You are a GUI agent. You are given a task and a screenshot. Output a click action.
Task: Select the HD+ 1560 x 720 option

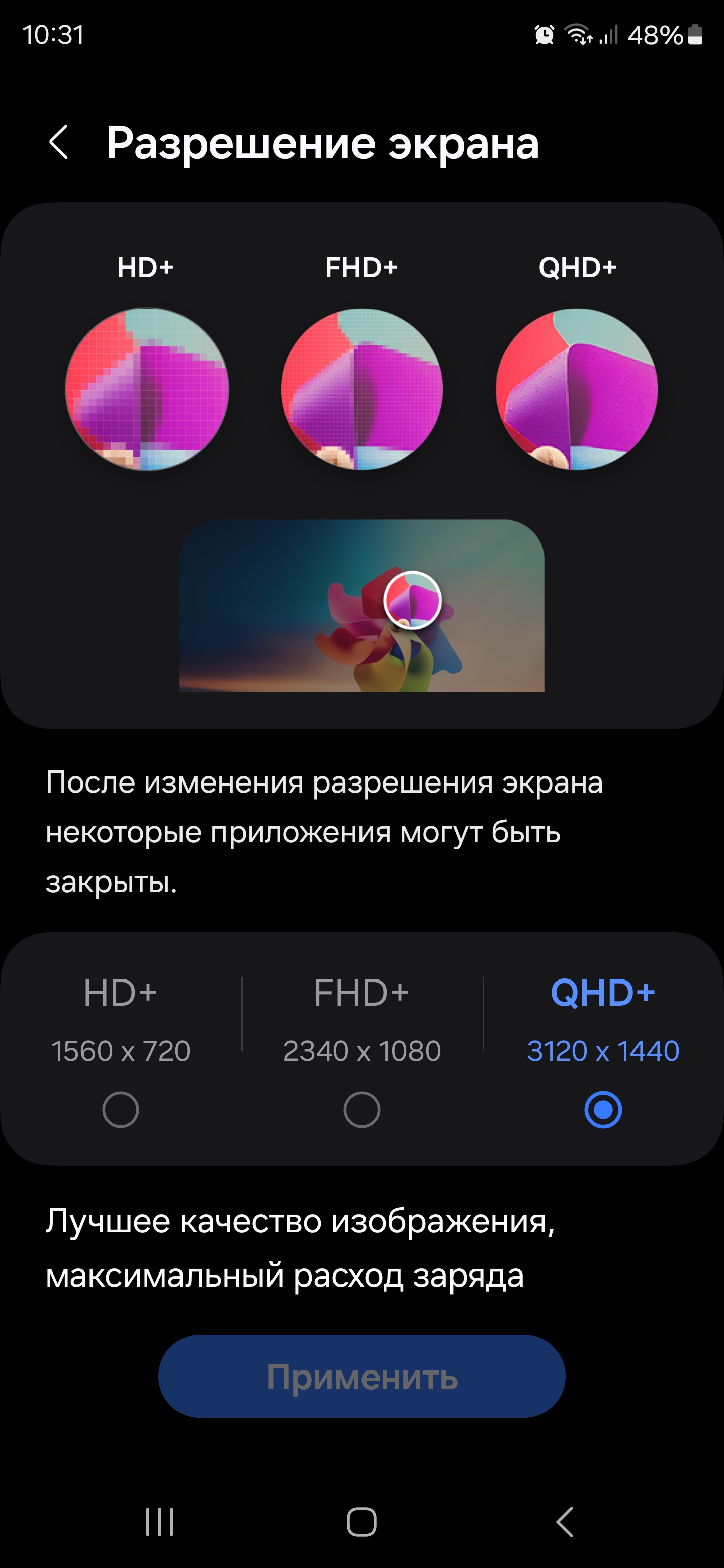tap(121, 1109)
